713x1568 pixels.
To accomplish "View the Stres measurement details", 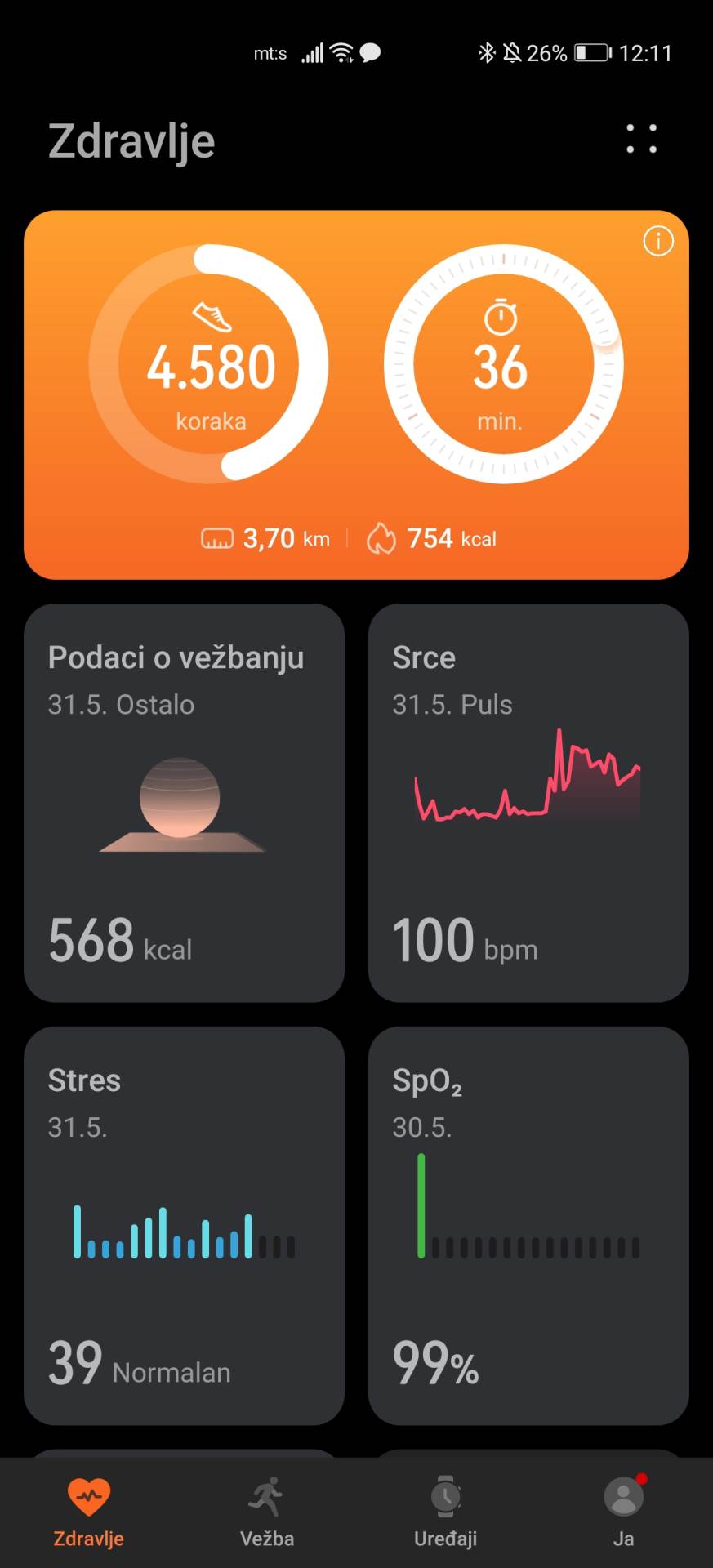I will [x=183, y=1225].
